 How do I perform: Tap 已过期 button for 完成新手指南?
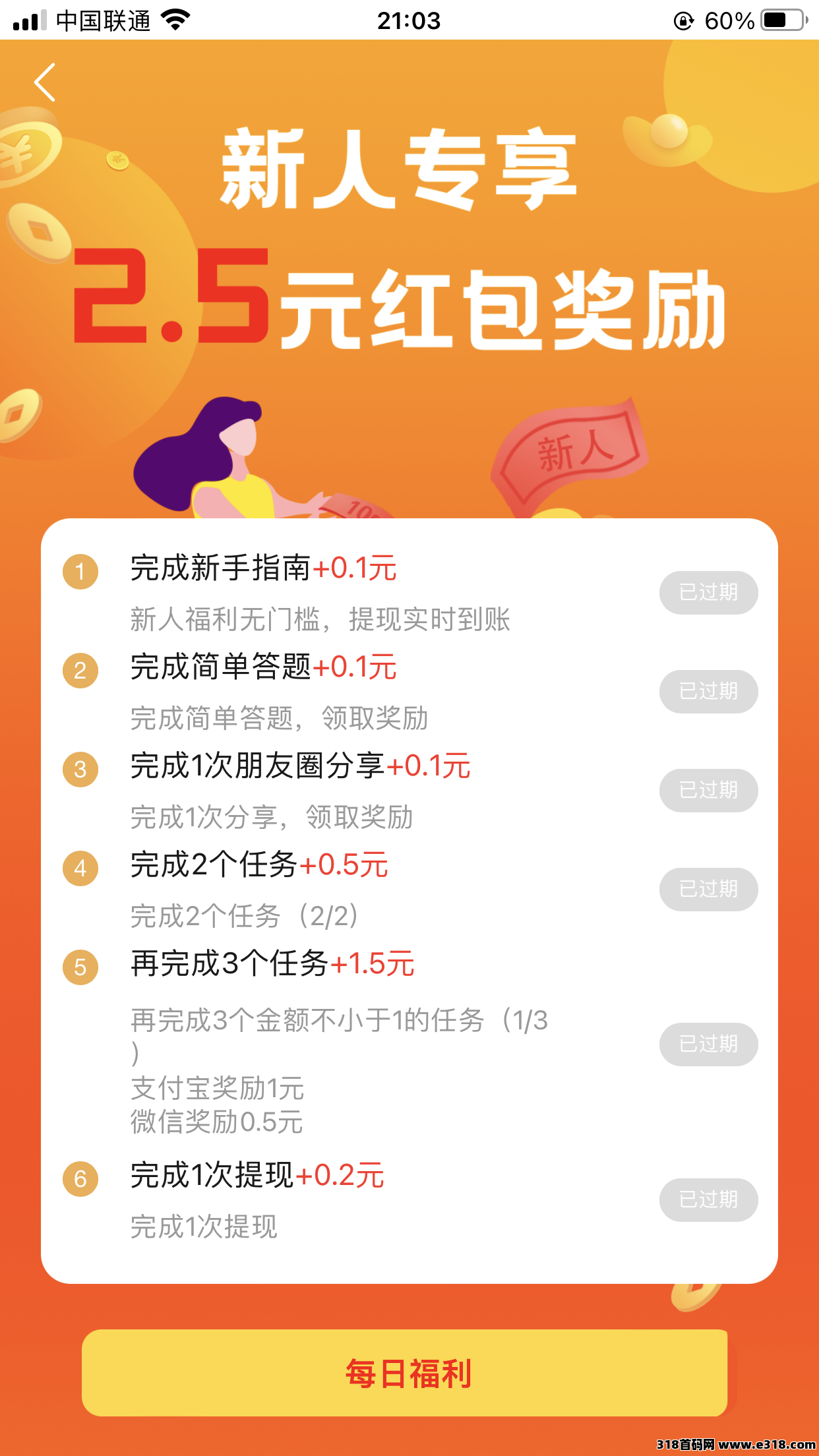click(x=708, y=592)
